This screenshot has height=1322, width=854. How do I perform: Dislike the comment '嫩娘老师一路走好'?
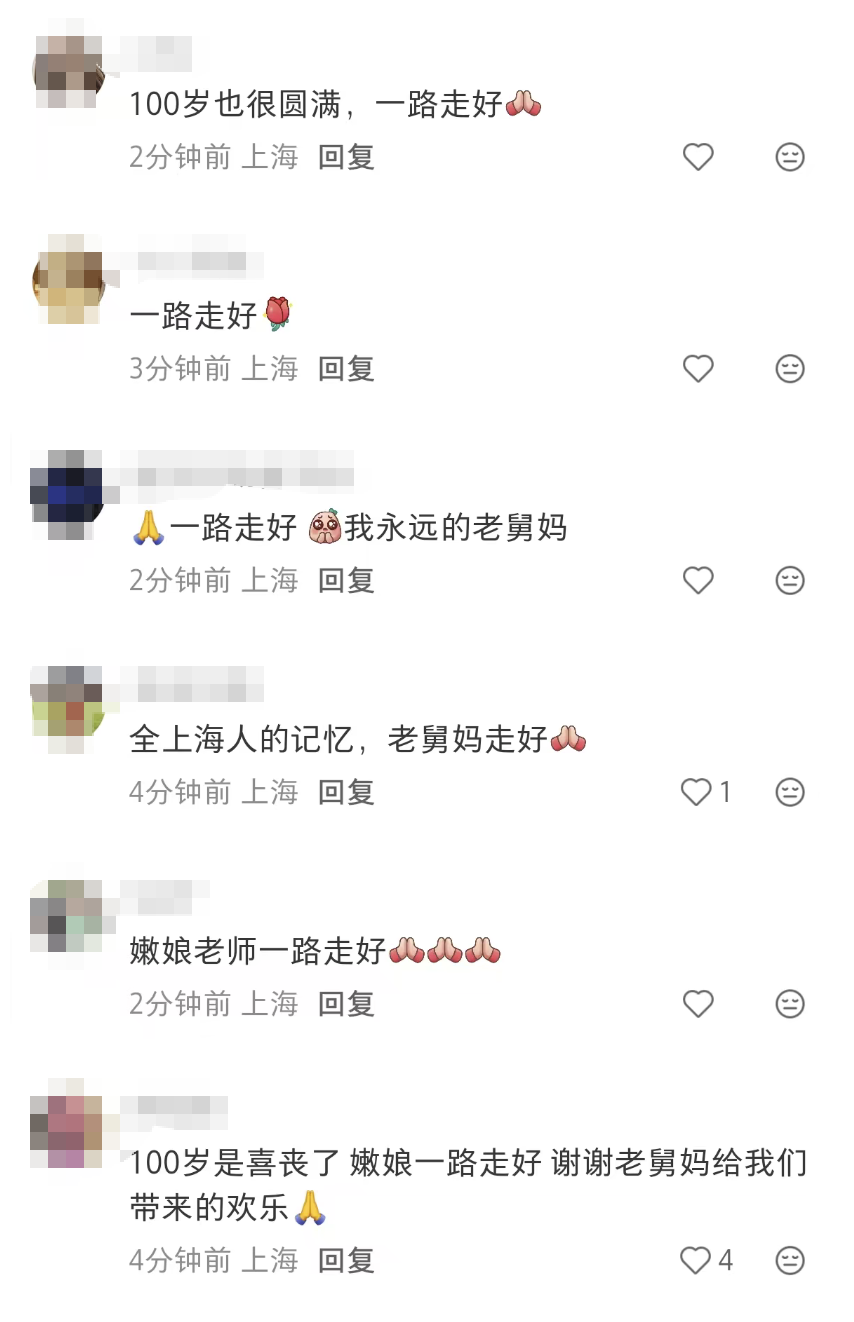[x=790, y=1003]
